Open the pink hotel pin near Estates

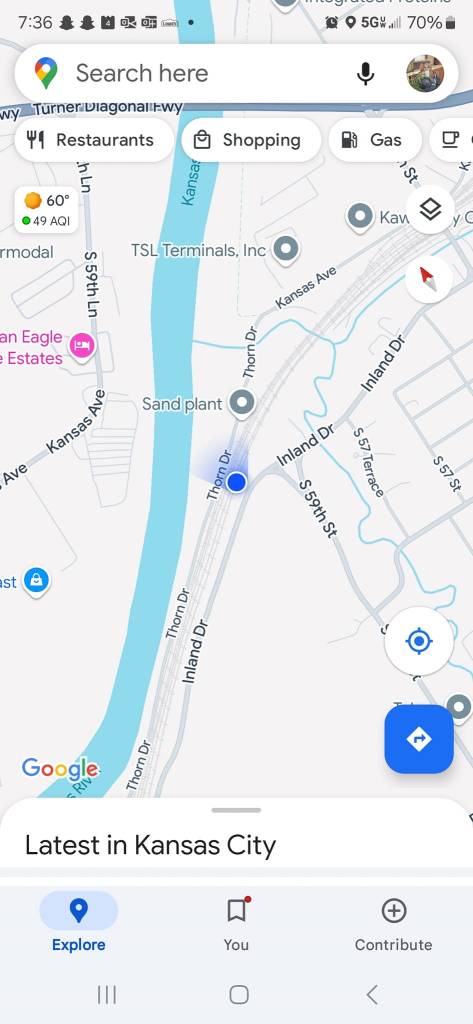(82, 345)
